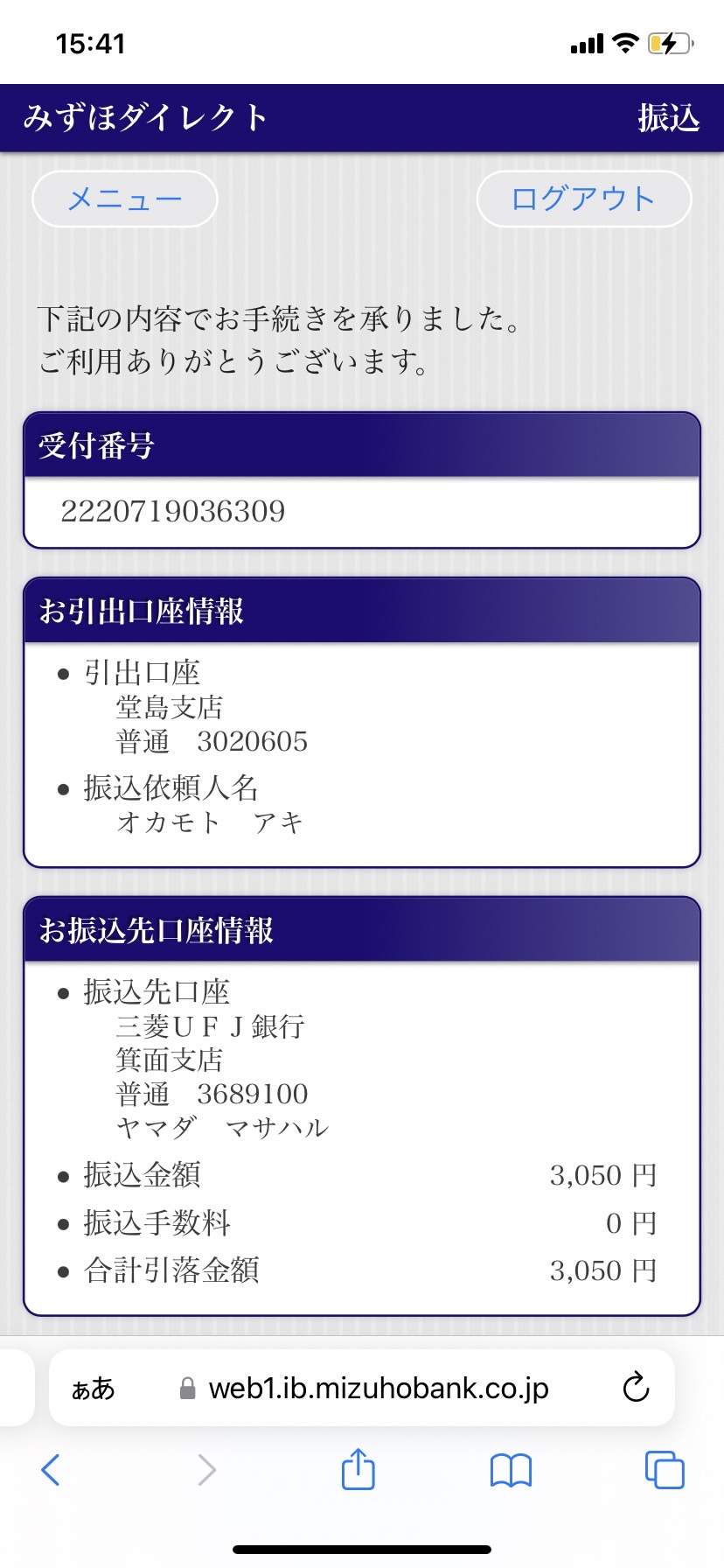Tap ログアウト to log out
Image resolution: width=724 pixels, height=1568 pixels.
pyautogui.click(x=583, y=199)
